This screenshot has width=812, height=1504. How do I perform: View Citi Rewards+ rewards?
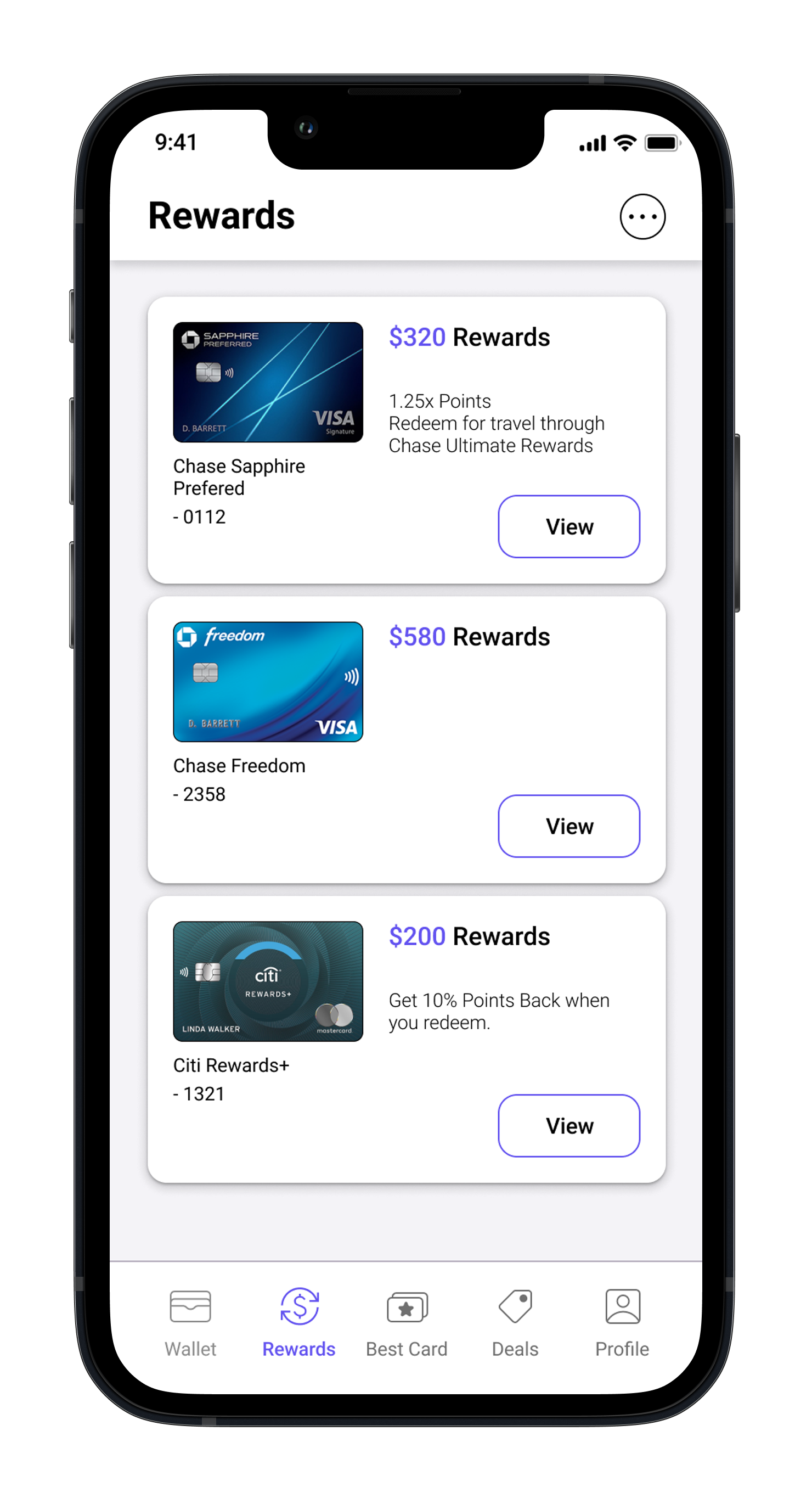click(568, 1126)
